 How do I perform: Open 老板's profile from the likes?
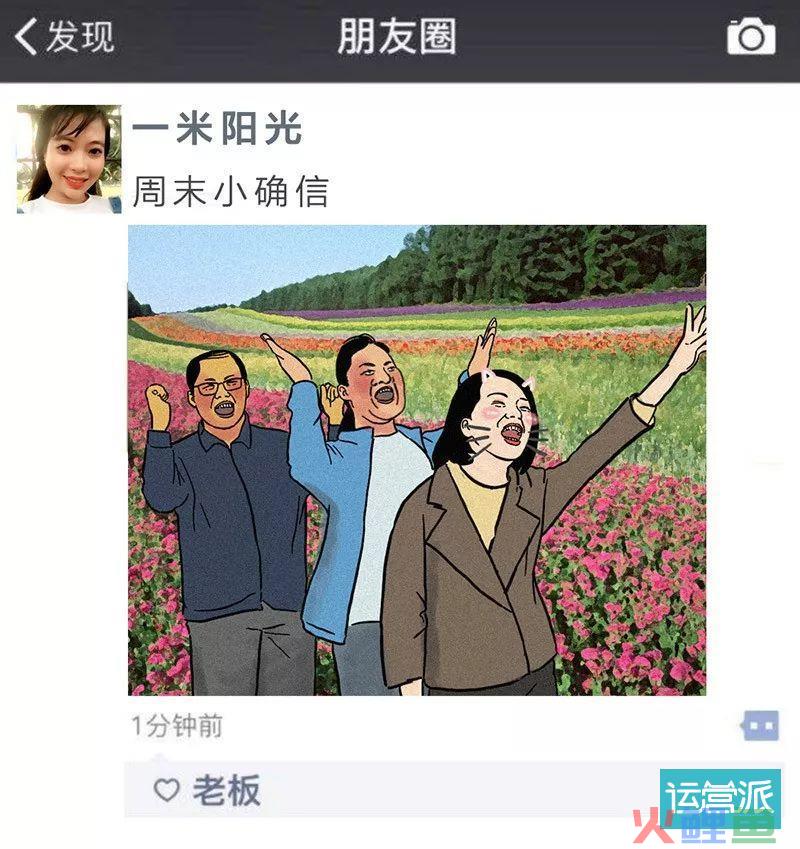[x=226, y=790]
